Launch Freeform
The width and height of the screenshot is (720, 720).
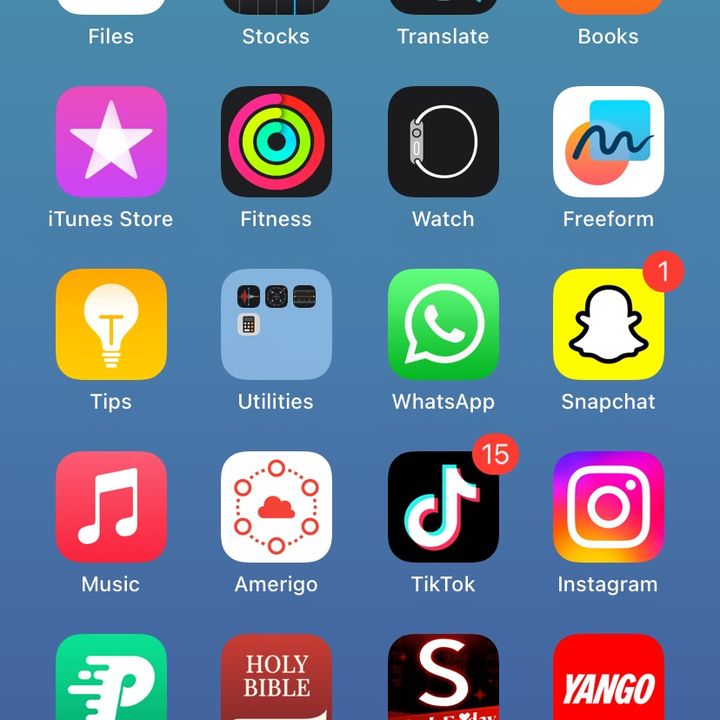point(608,142)
